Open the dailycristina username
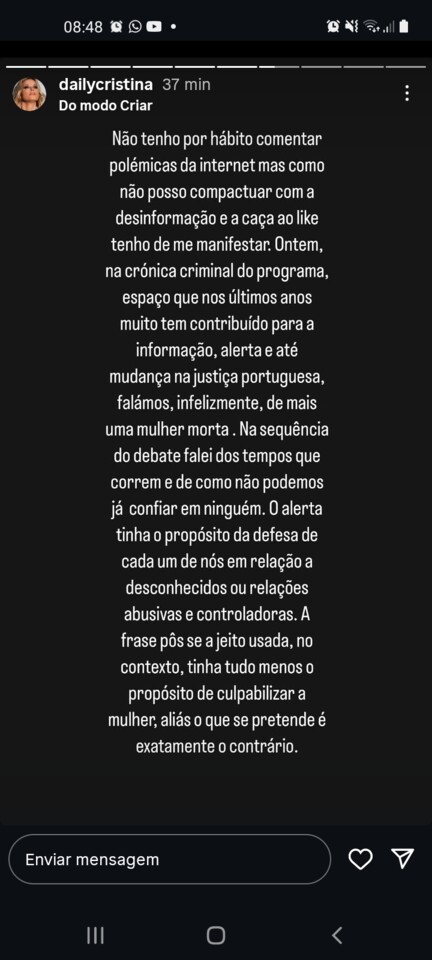The height and width of the screenshot is (960, 432). (108, 84)
